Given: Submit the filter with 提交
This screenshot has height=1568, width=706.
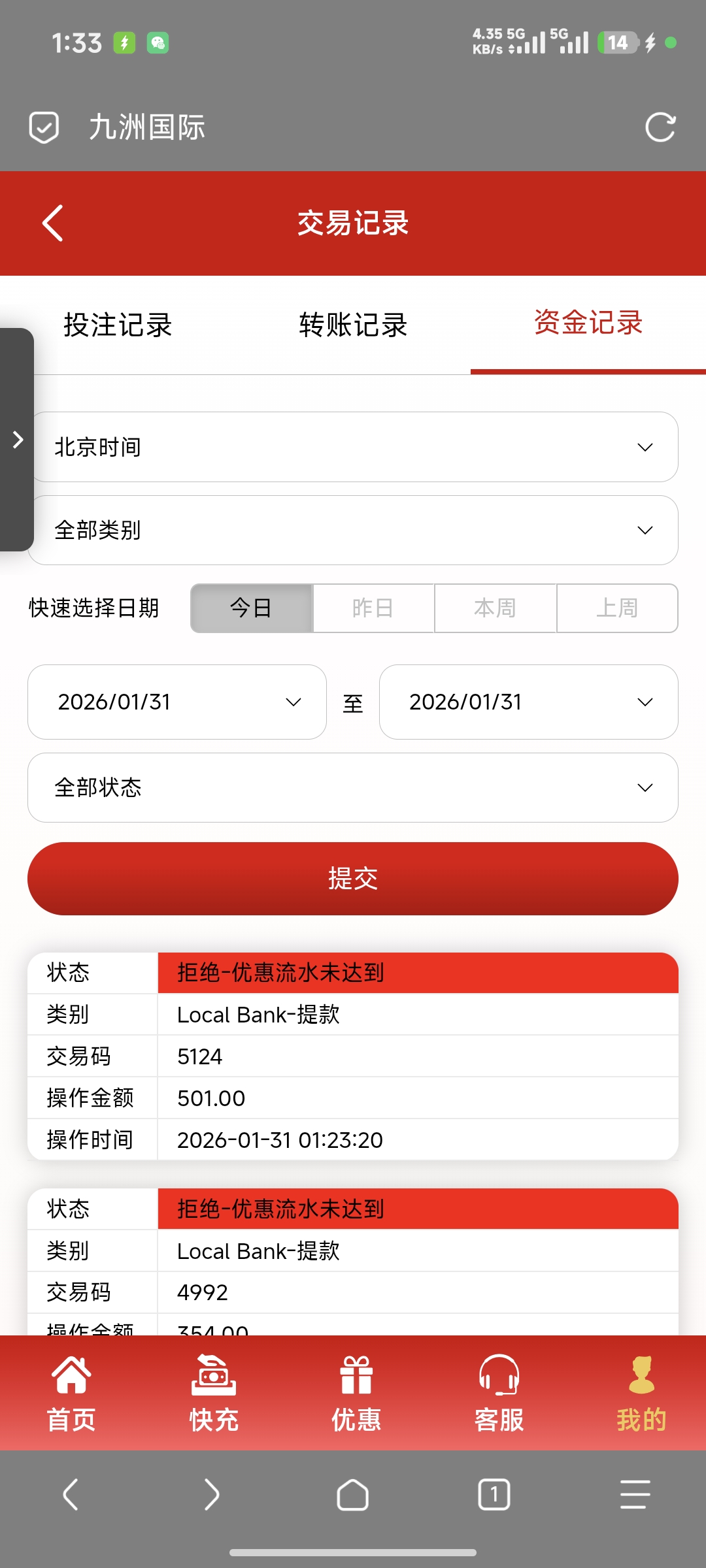Looking at the screenshot, I should 353,879.
